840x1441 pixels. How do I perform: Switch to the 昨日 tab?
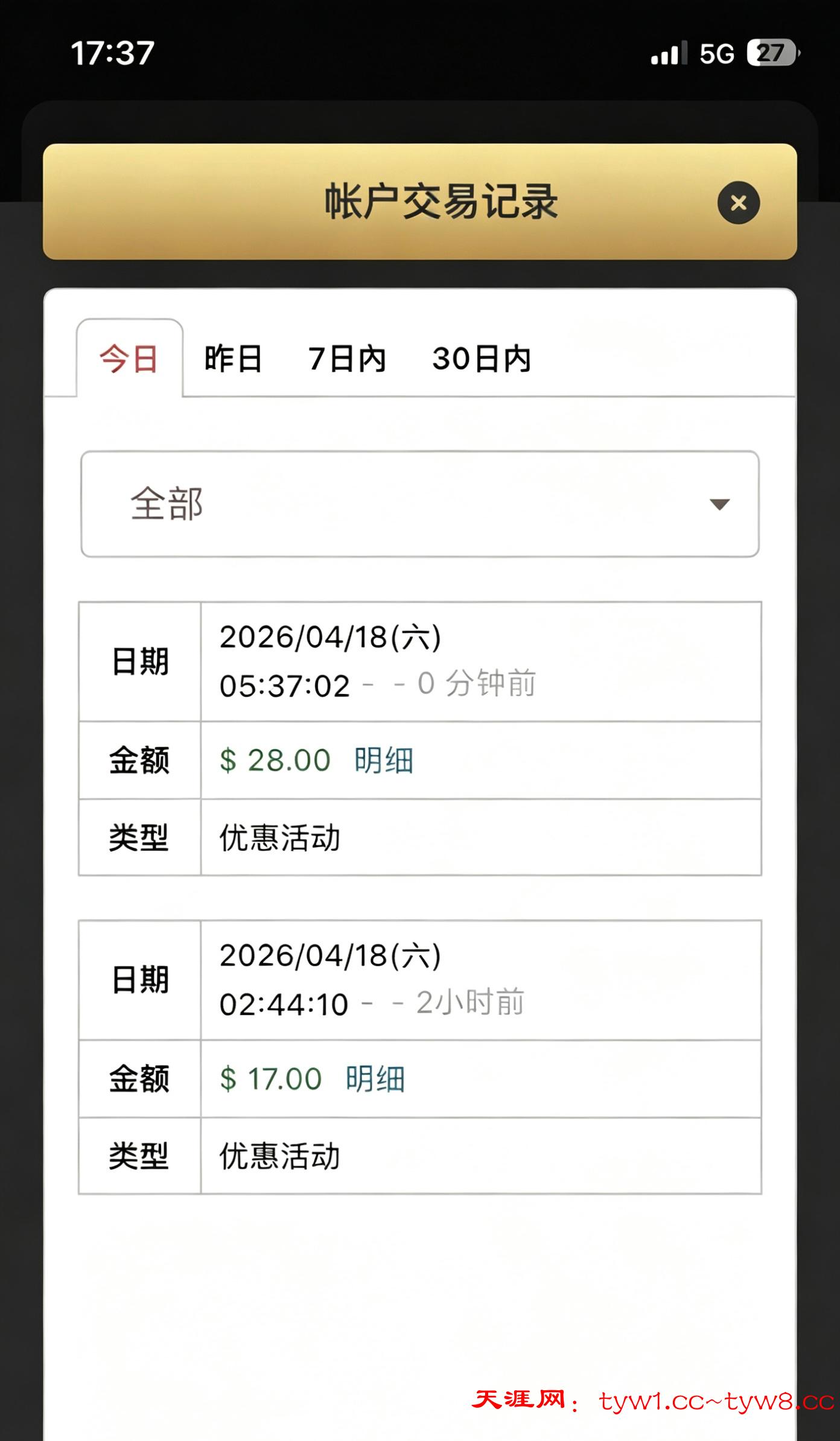[x=233, y=359]
